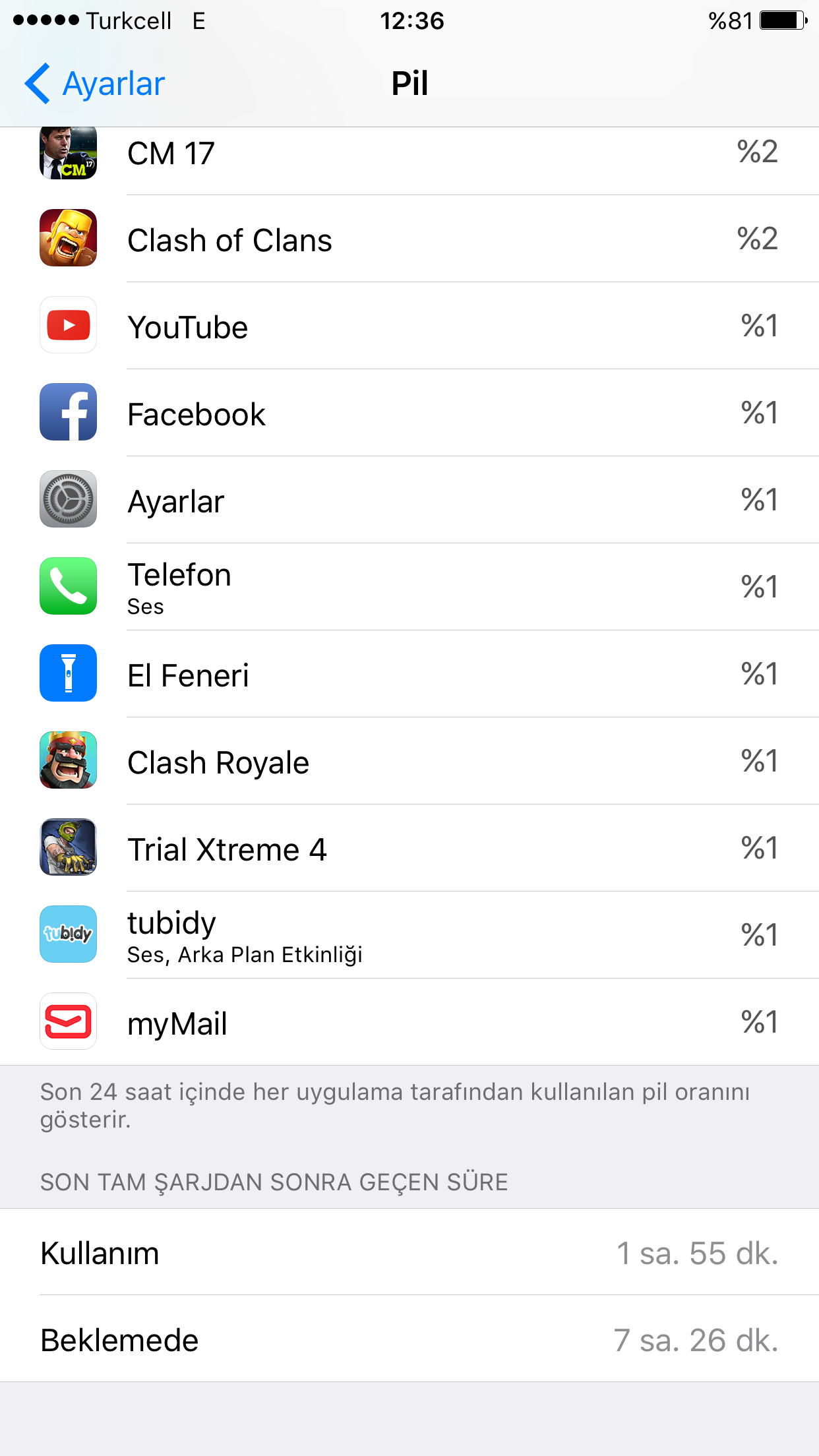Screen dimensions: 819x1456
Task: Select the Trial Xtreme 4 row
Action: (x=409, y=849)
